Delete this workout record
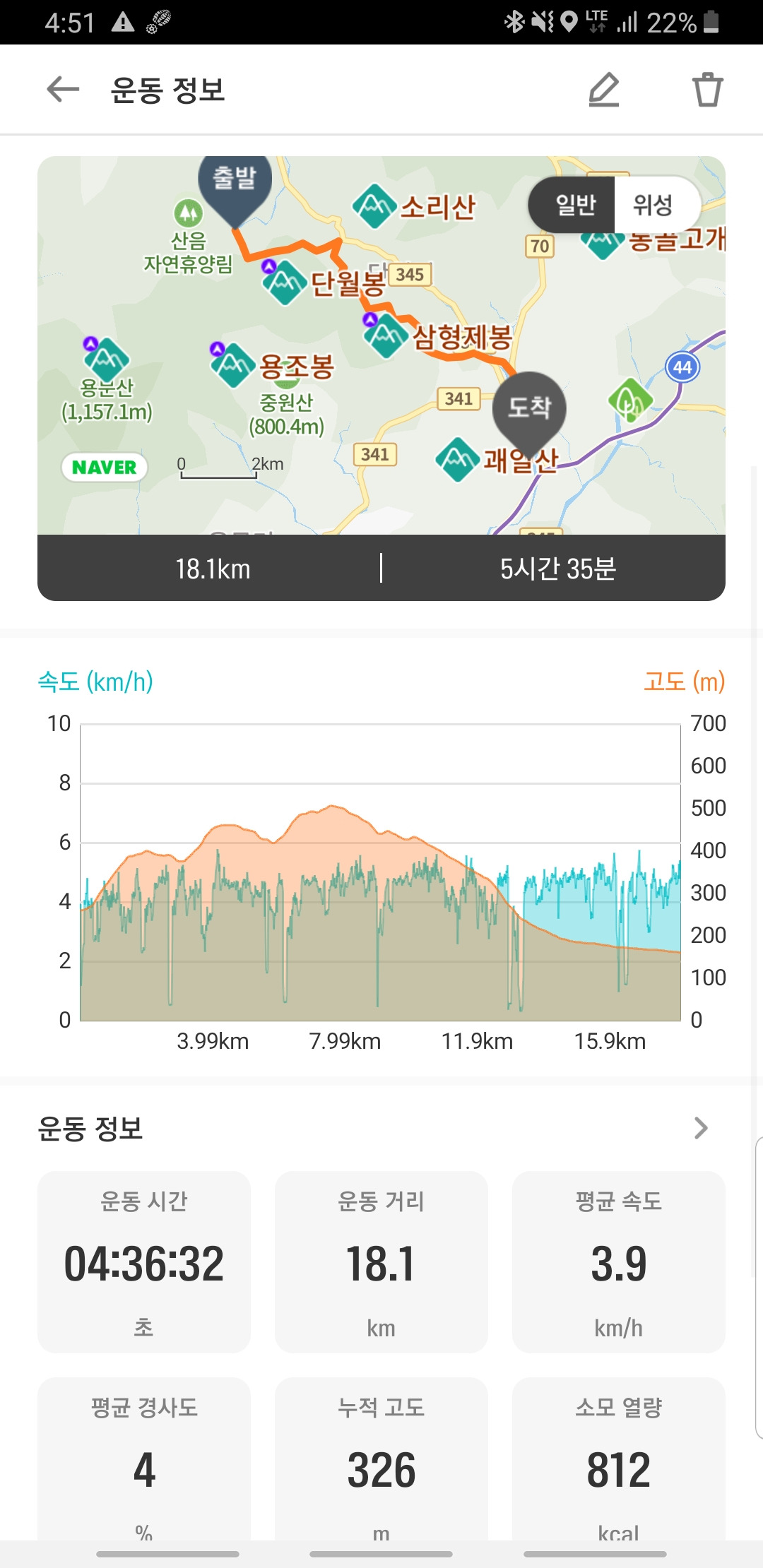The image size is (763, 1568). [707, 90]
